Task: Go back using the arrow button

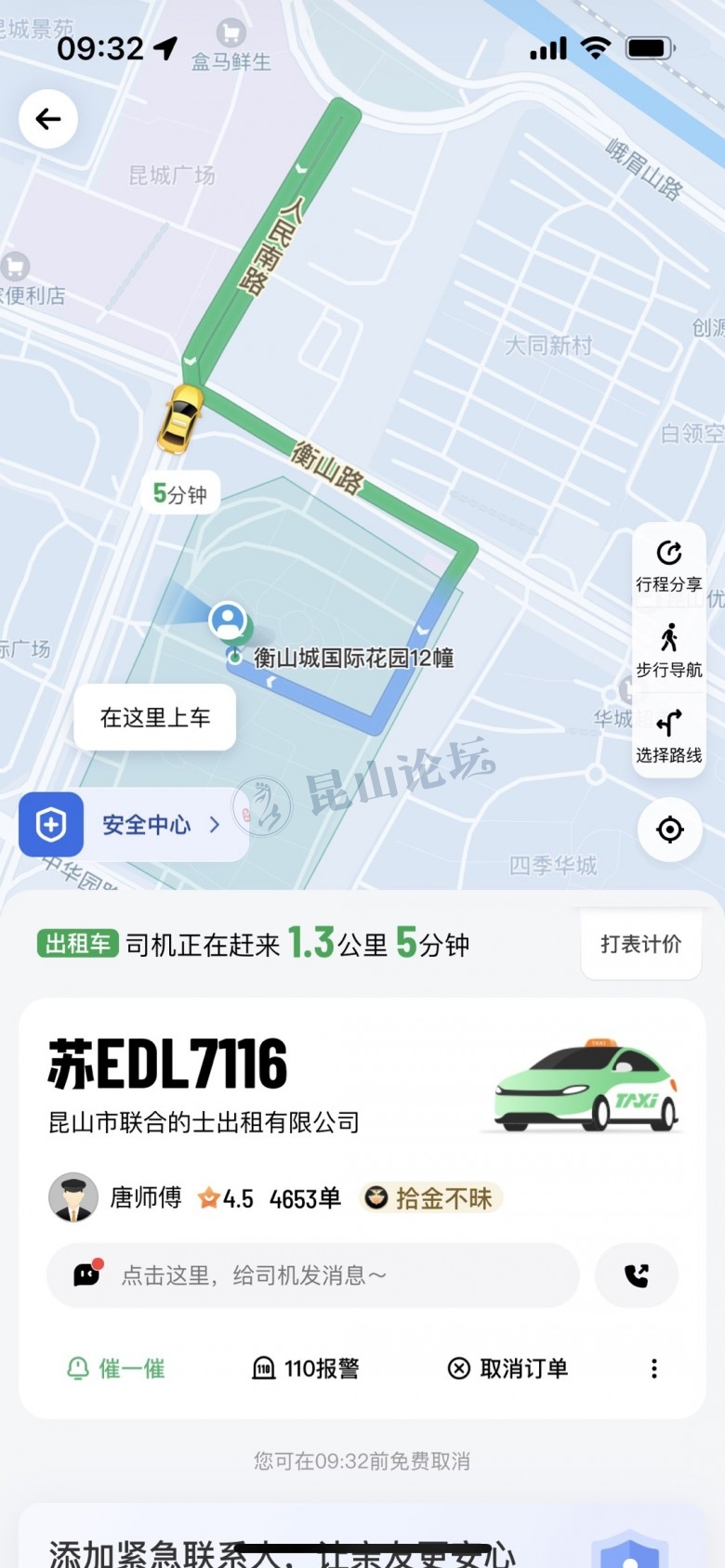Action: point(48,119)
